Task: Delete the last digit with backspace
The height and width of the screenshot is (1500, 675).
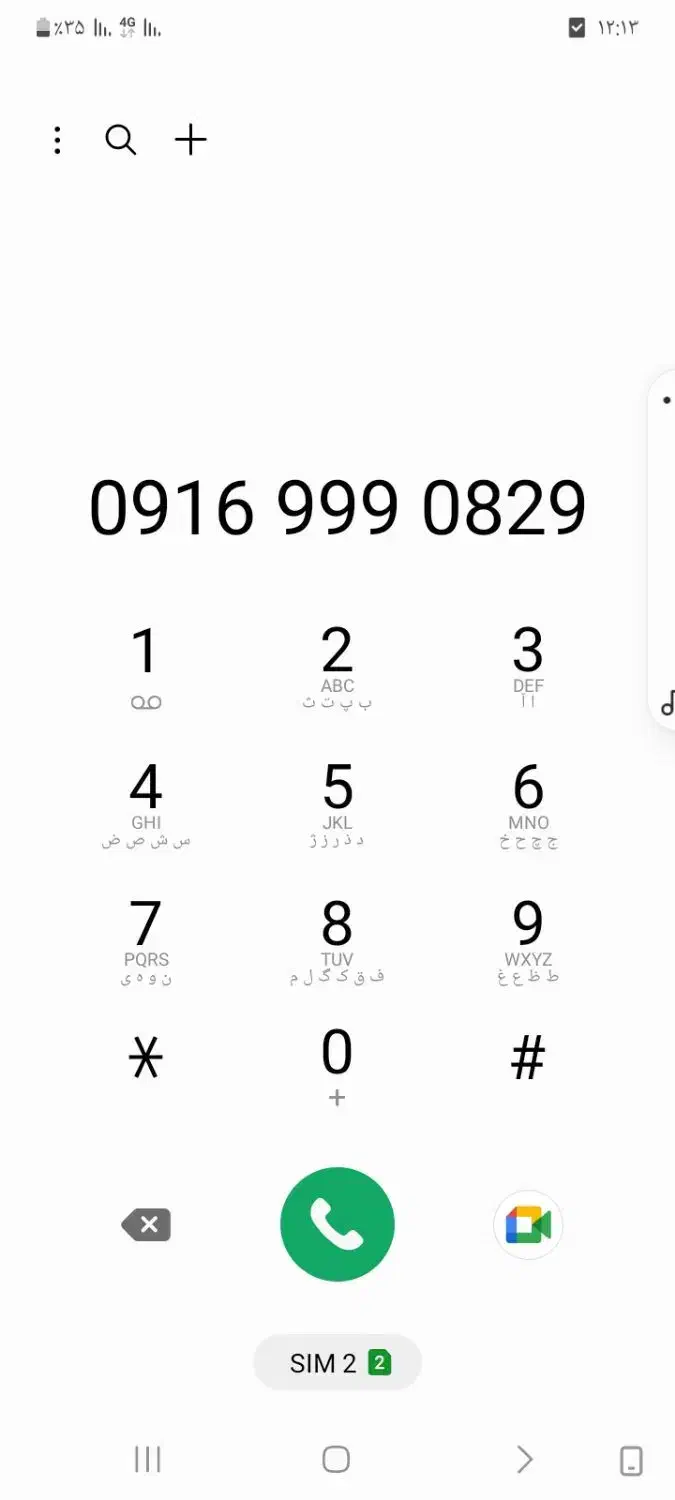Action: (x=147, y=1225)
